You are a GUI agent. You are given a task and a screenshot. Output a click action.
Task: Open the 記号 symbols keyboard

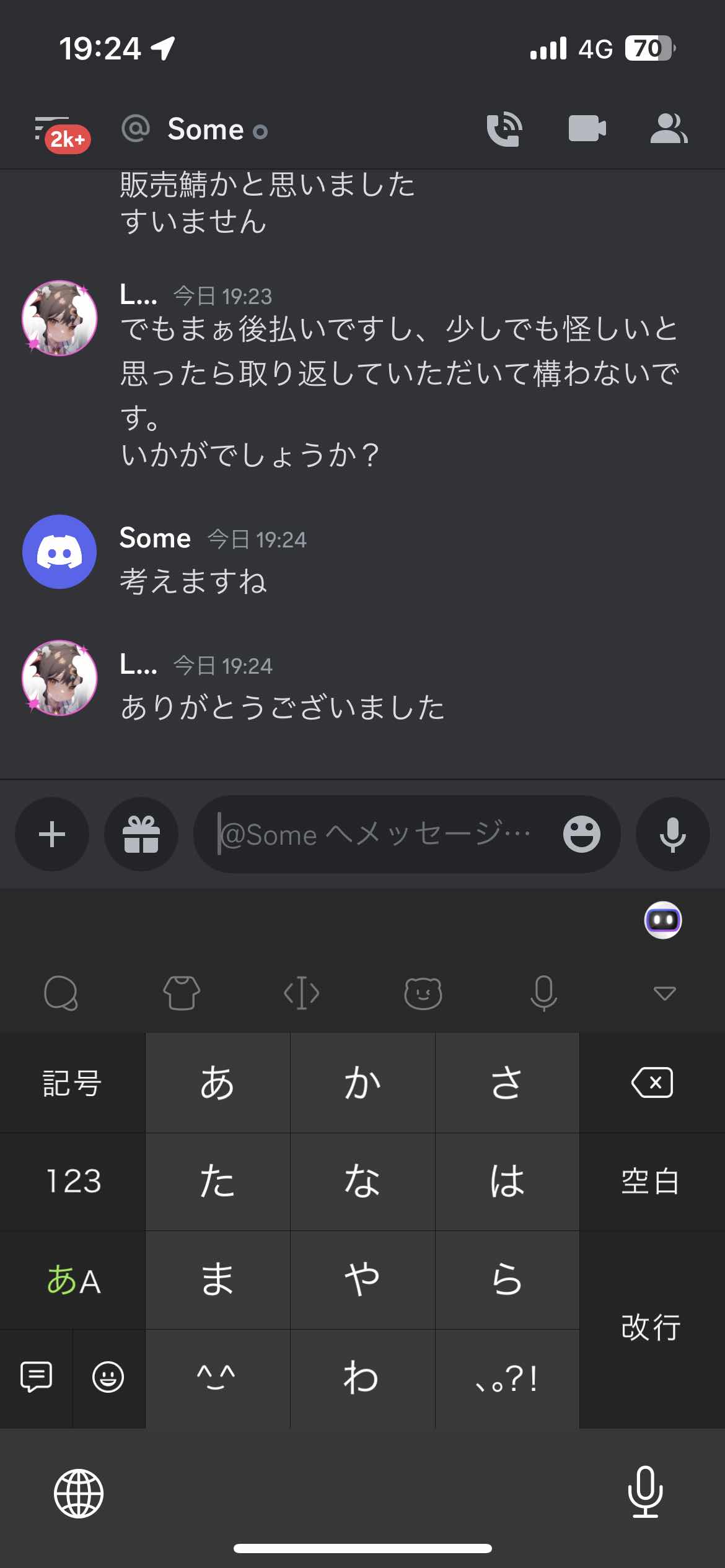pos(73,1082)
